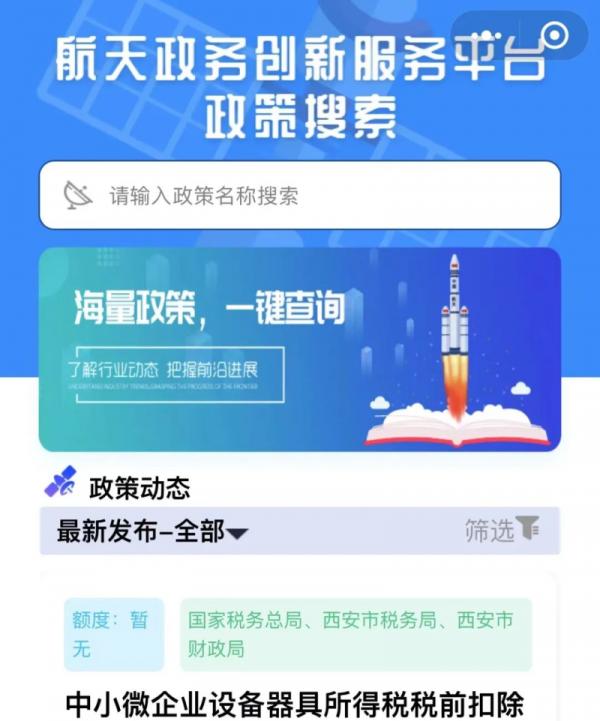Tap the policy name search field

[x=300, y=195]
